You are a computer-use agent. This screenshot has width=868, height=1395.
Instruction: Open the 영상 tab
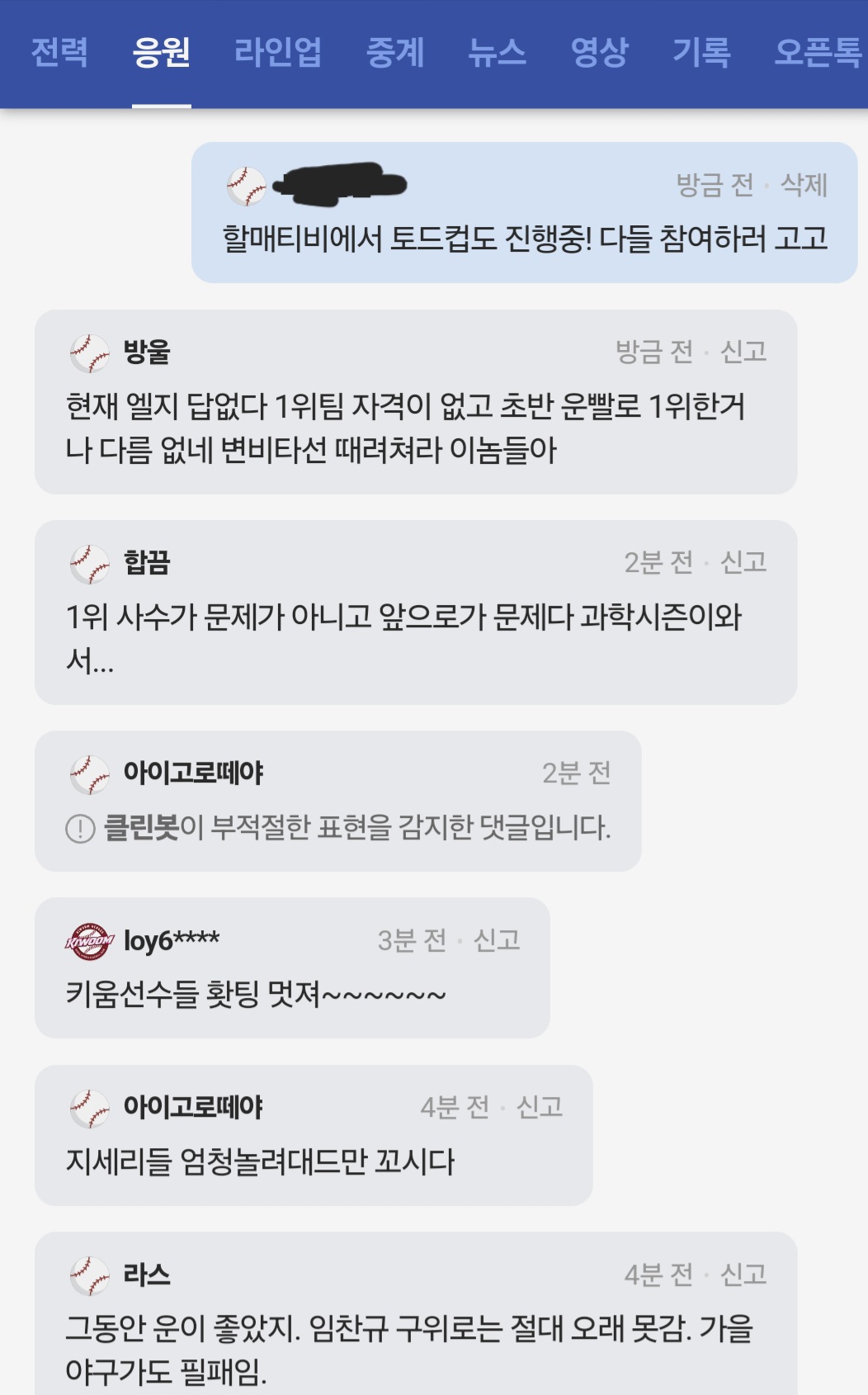(599, 53)
